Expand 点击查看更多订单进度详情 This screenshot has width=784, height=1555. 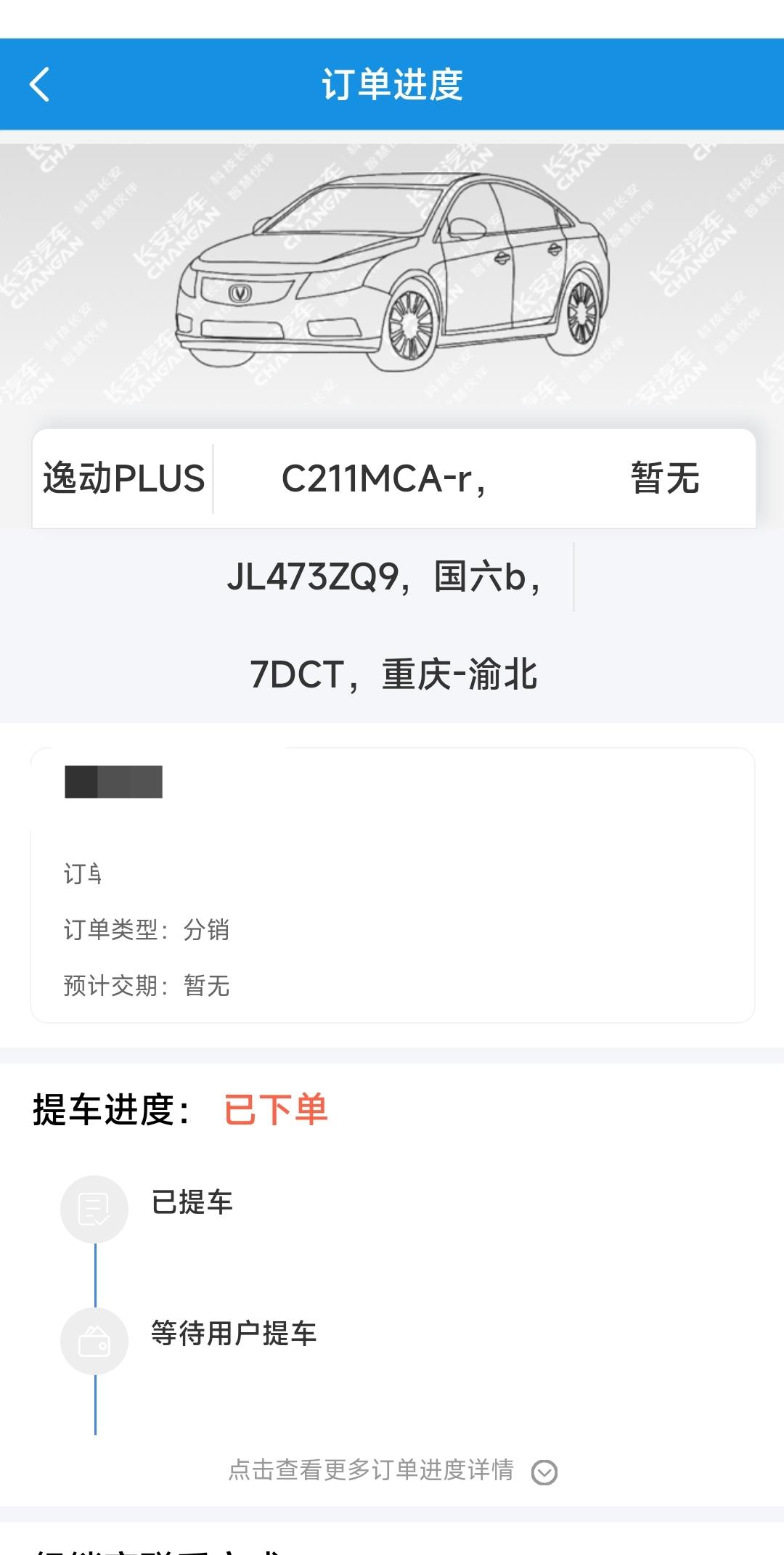[393, 1471]
